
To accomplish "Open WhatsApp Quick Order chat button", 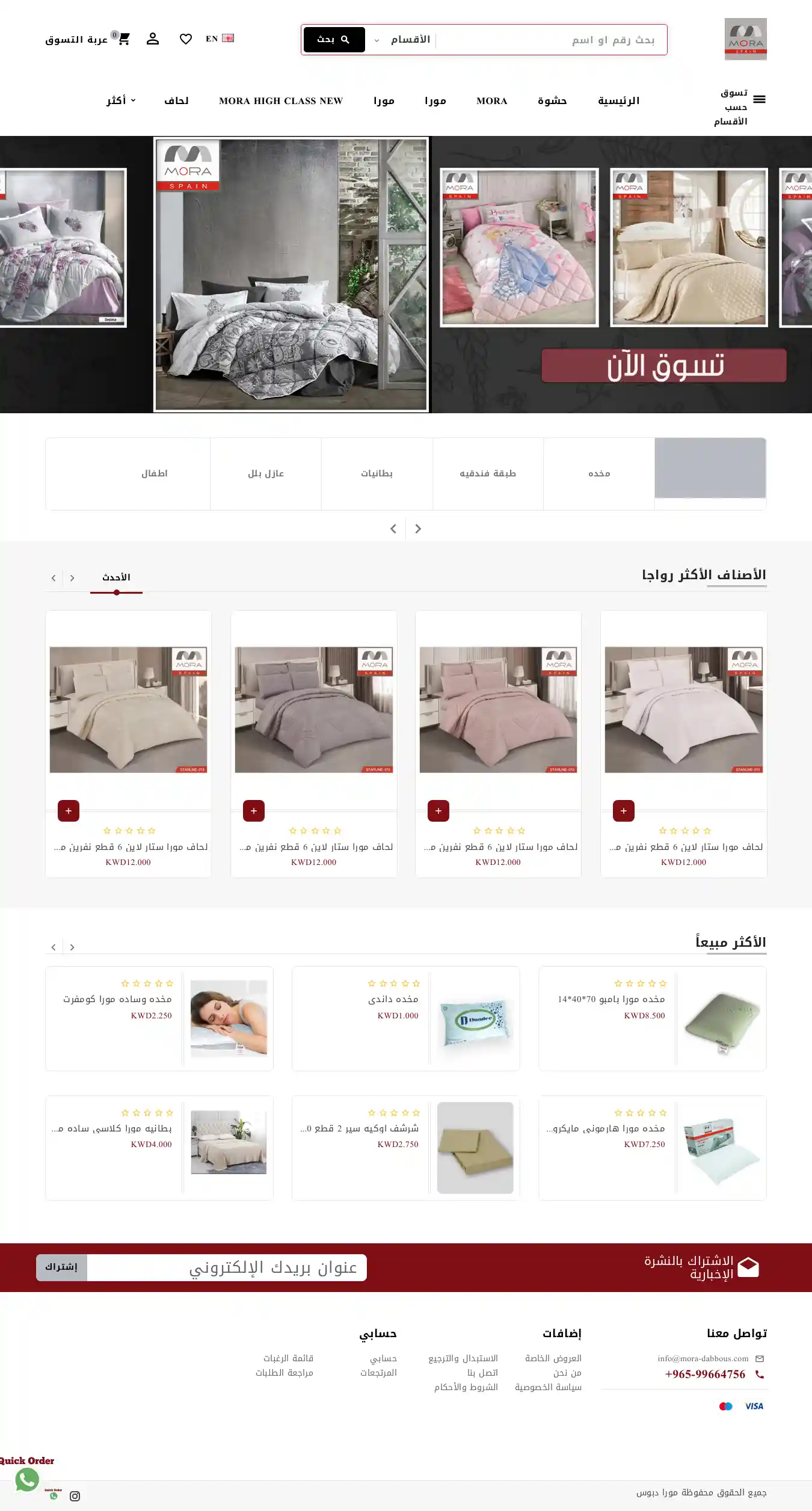I will click(27, 1479).
